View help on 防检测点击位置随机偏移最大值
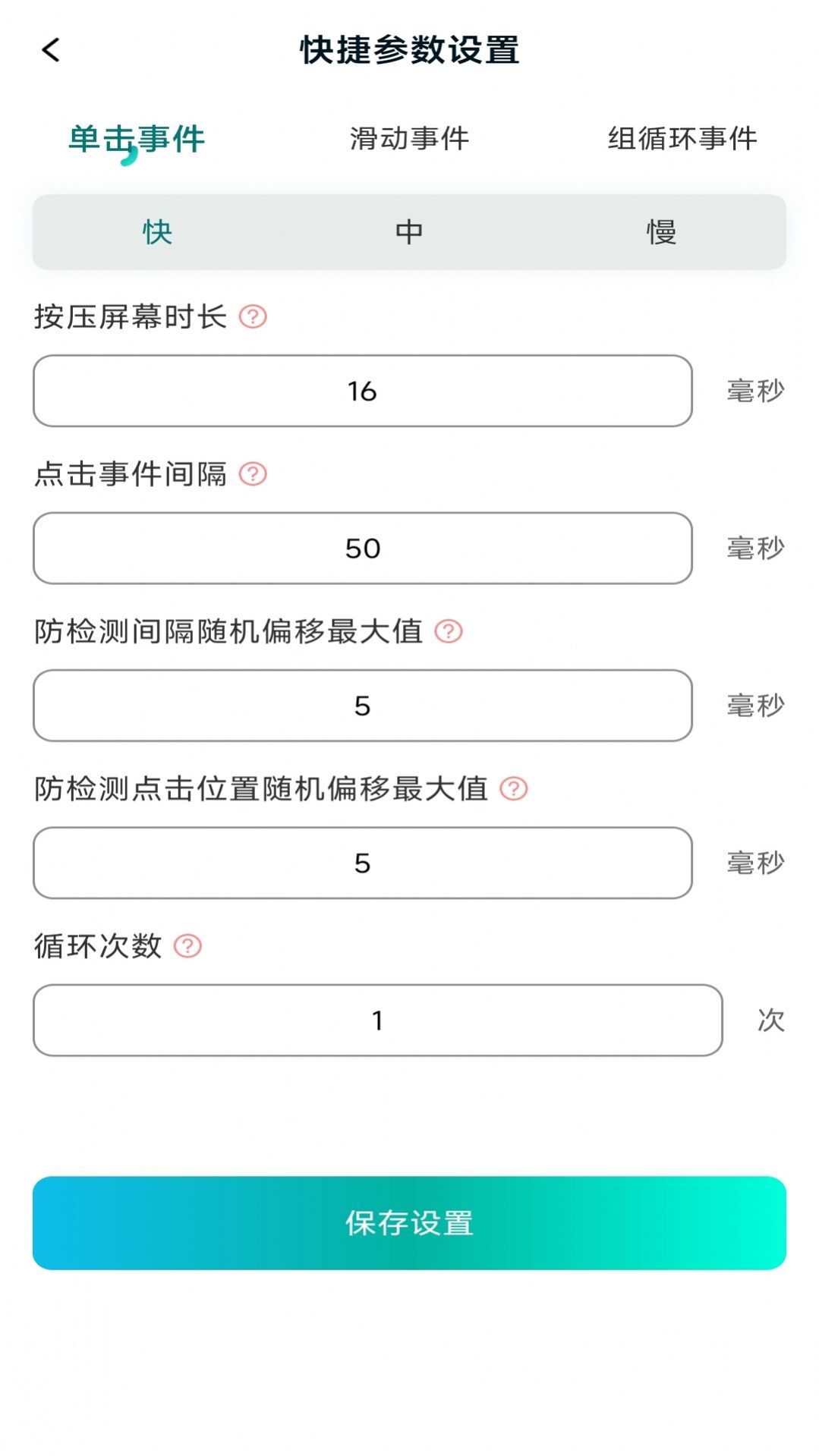Image resolution: width=819 pixels, height=1456 pixels. pyautogui.click(x=513, y=788)
